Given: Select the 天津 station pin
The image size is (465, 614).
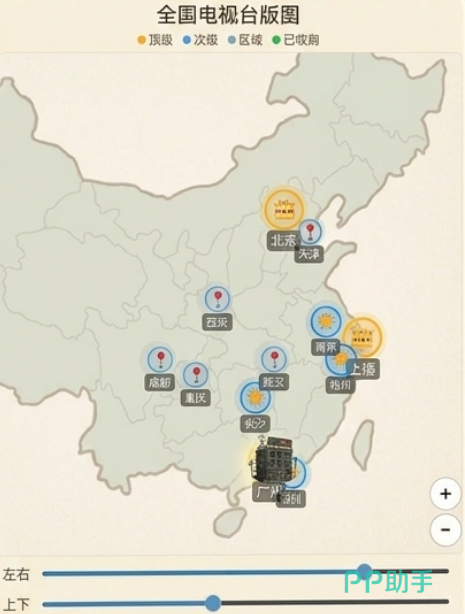Looking at the screenshot, I should (310, 231).
